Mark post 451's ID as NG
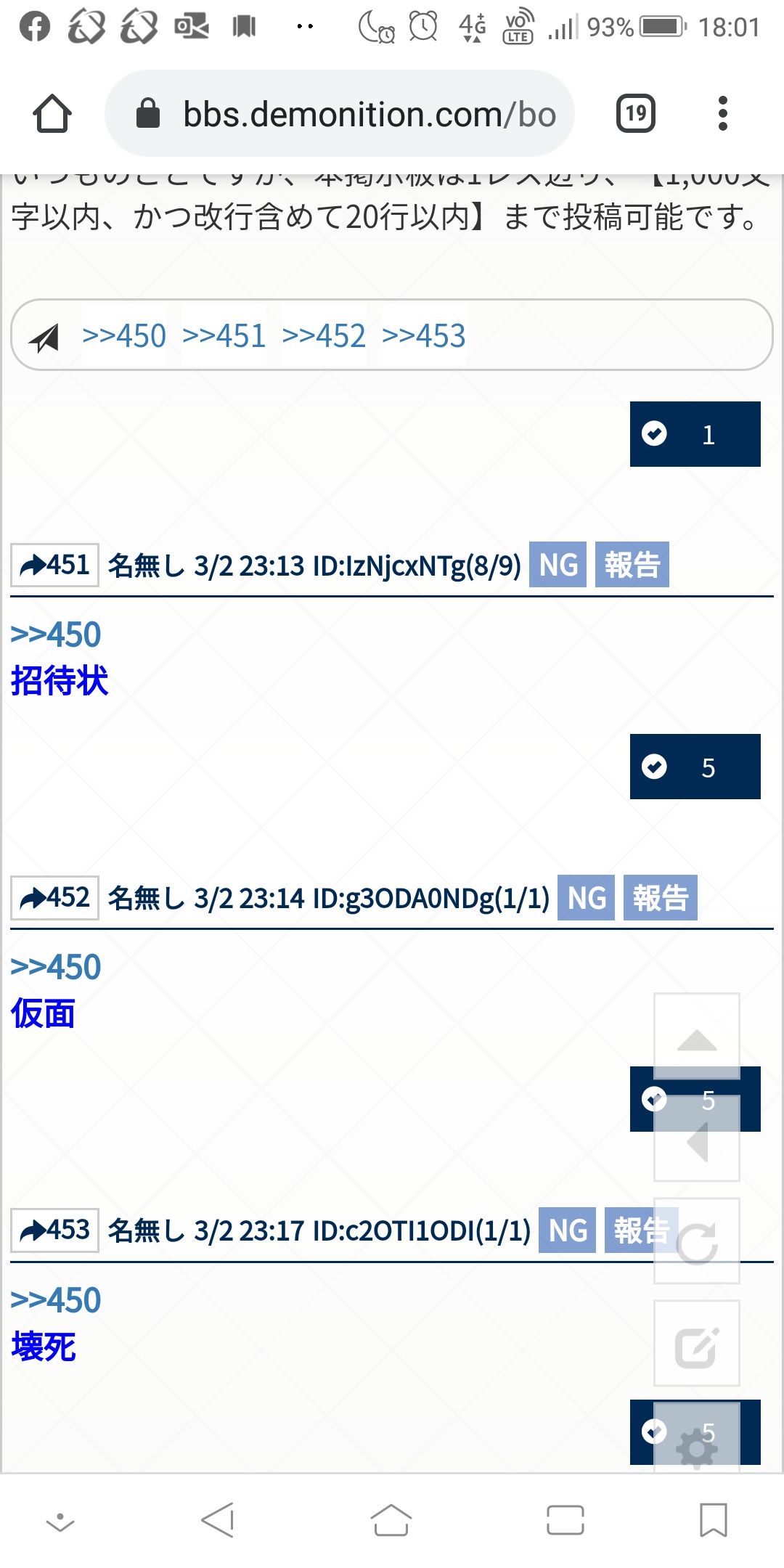Viewport: 784px width, 1568px height. (x=558, y=565)
